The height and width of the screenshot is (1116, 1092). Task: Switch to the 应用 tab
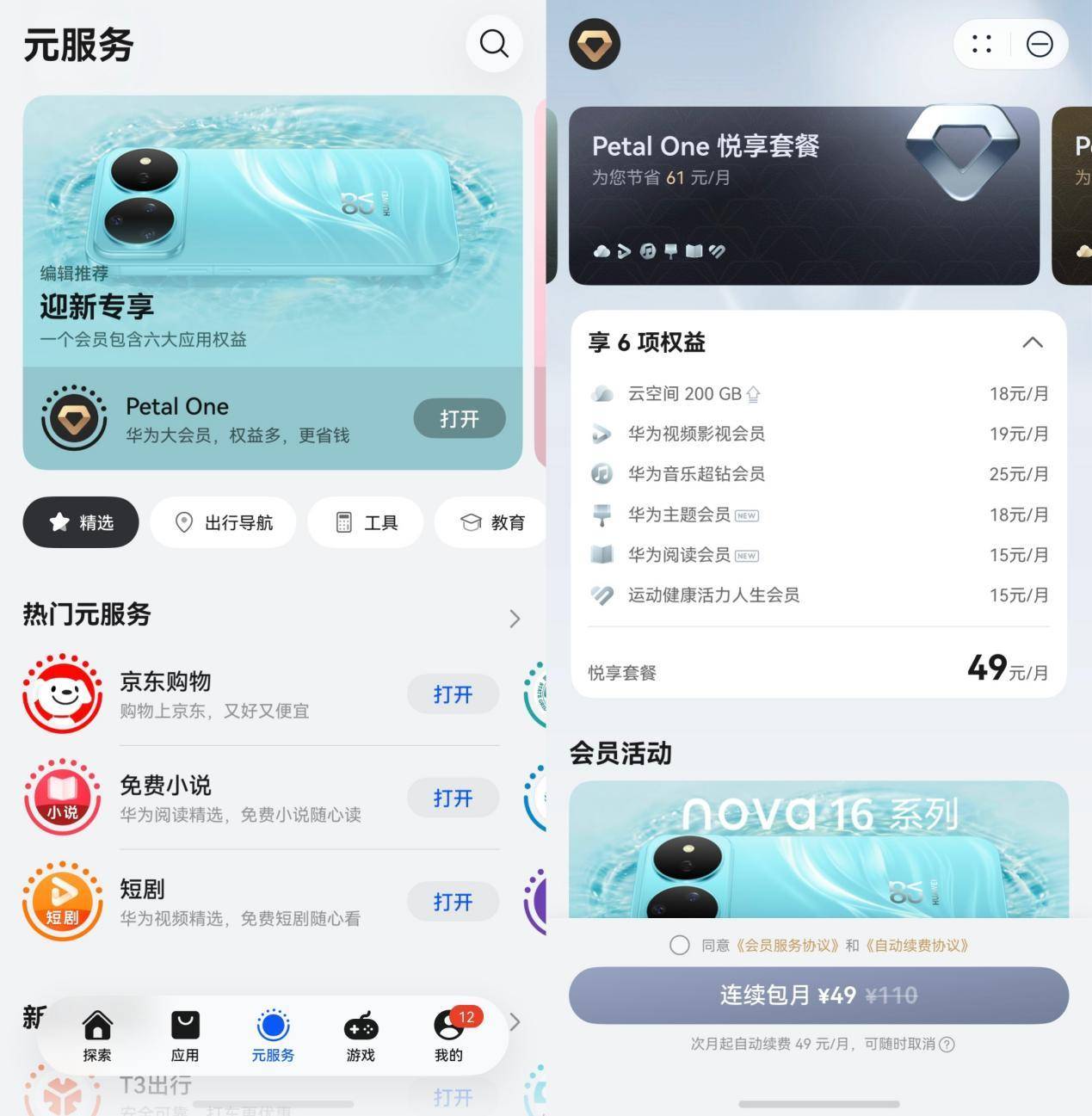point(185,1036)
